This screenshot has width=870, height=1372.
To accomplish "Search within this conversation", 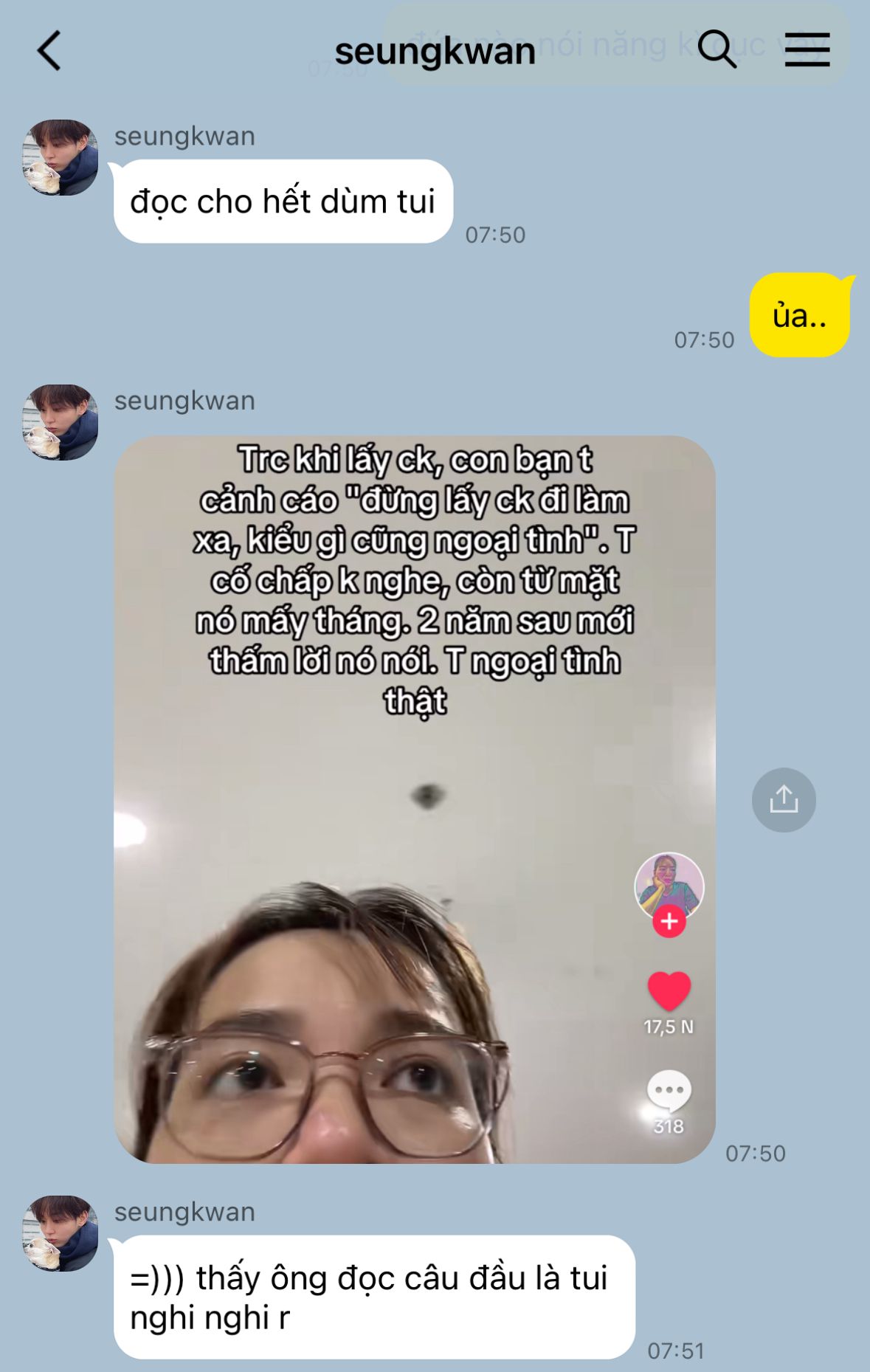I will [x=717, y=49].
